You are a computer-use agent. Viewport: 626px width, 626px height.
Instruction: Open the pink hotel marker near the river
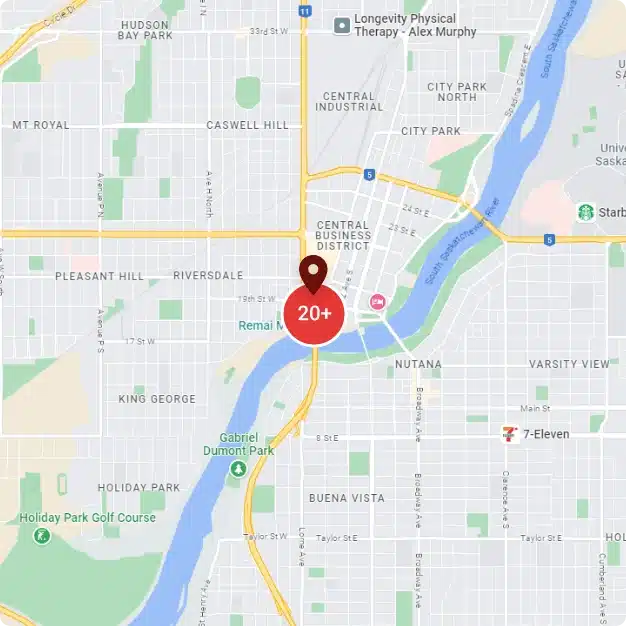coord(378,302)
